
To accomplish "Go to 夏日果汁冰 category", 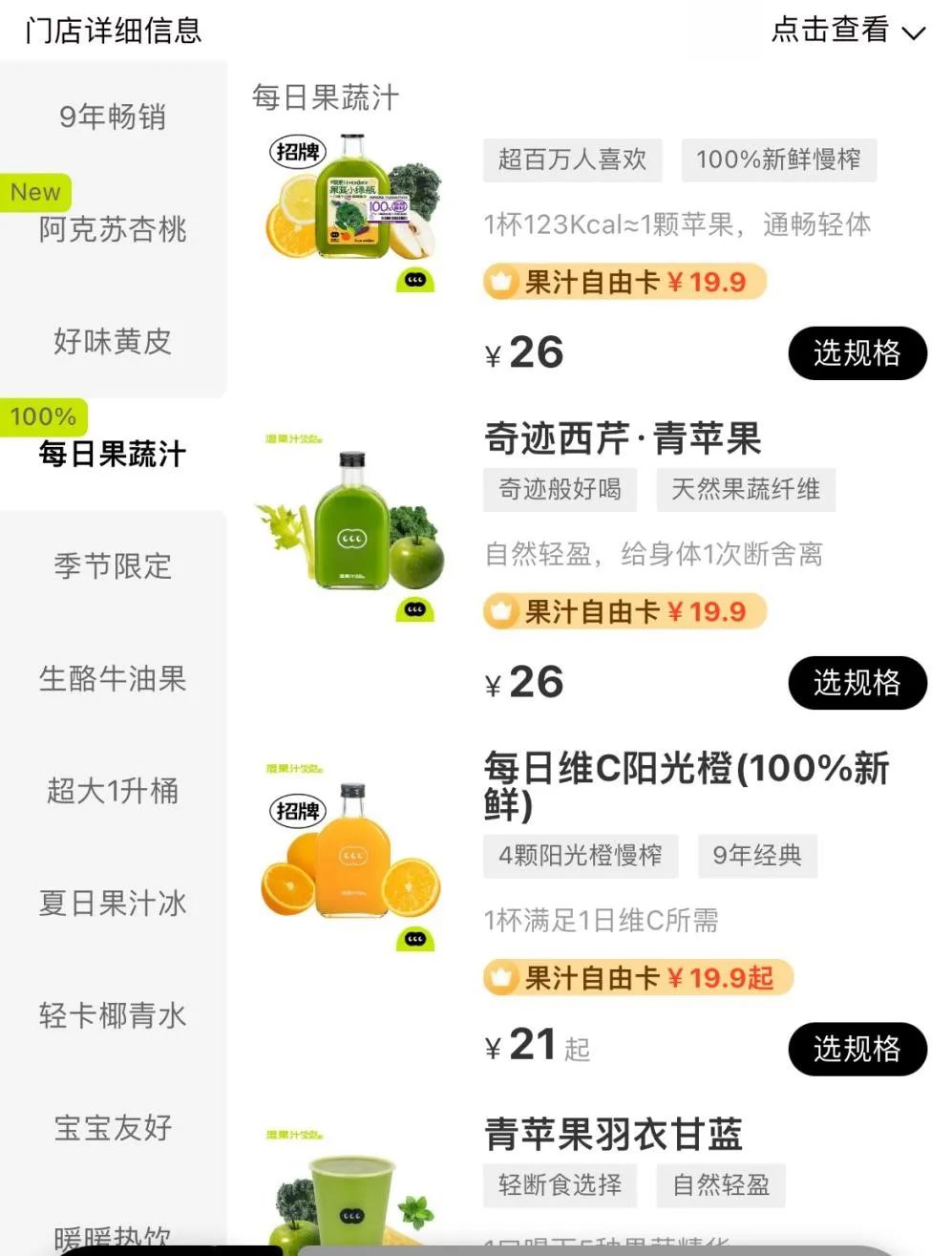I will (113, 904).
